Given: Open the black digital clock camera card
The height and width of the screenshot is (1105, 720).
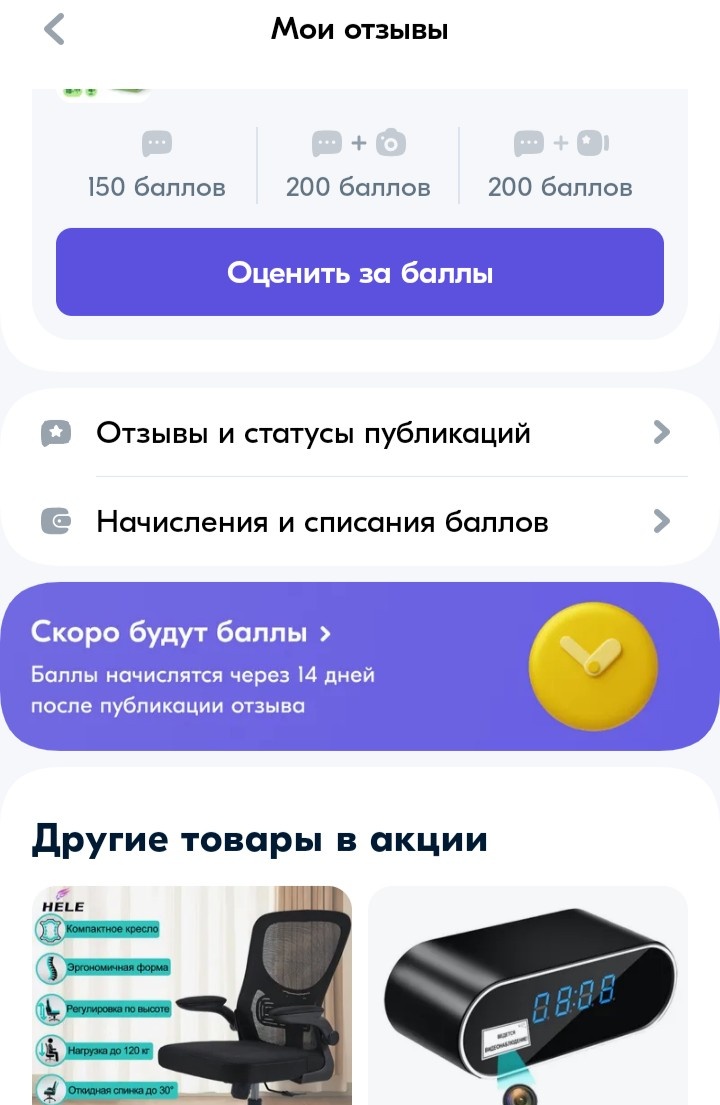Looking at the screenshot, I should click(528, 995).
